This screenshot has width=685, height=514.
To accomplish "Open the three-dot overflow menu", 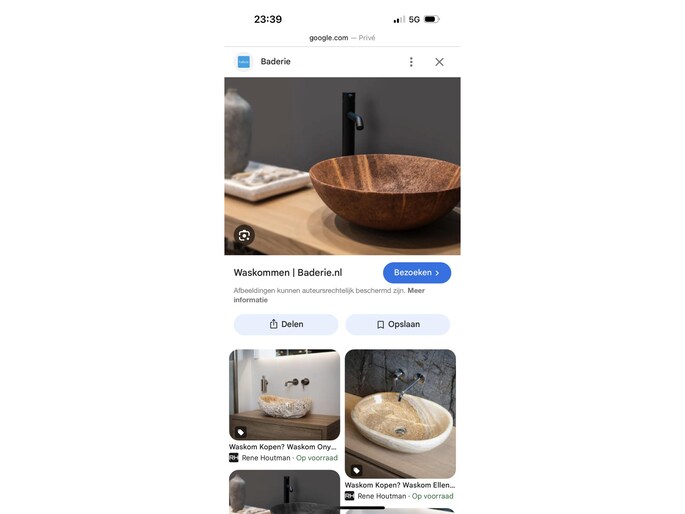I will (x=411, y=62).
